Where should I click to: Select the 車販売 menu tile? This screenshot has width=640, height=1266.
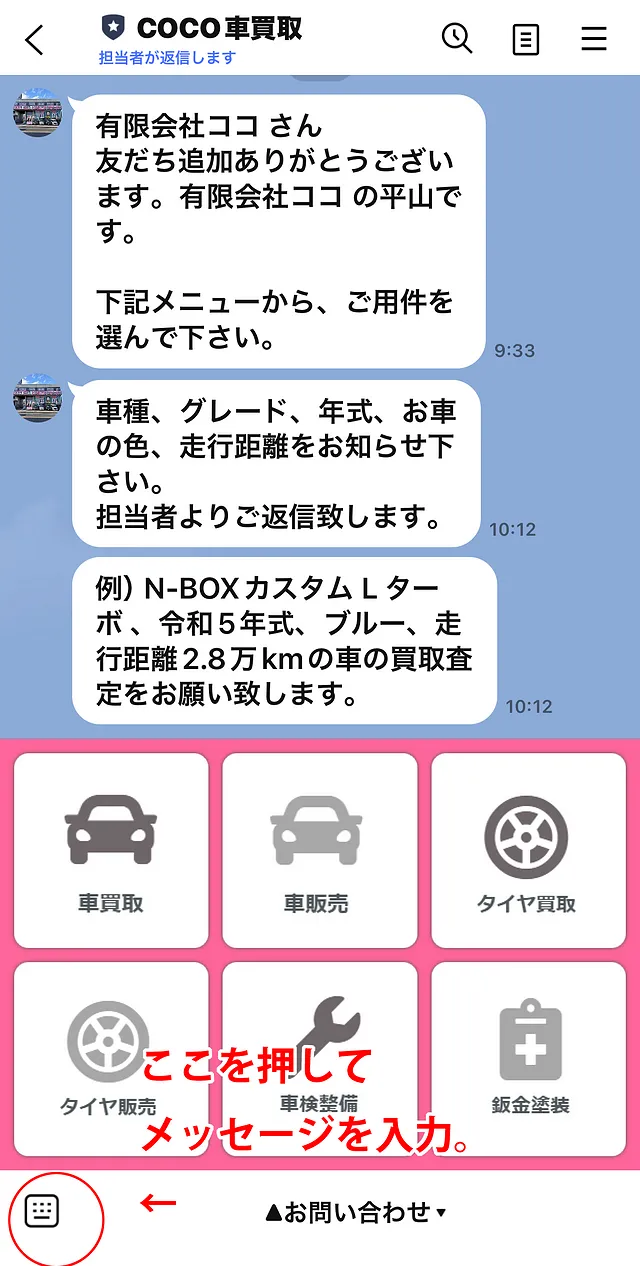(319, 850)
